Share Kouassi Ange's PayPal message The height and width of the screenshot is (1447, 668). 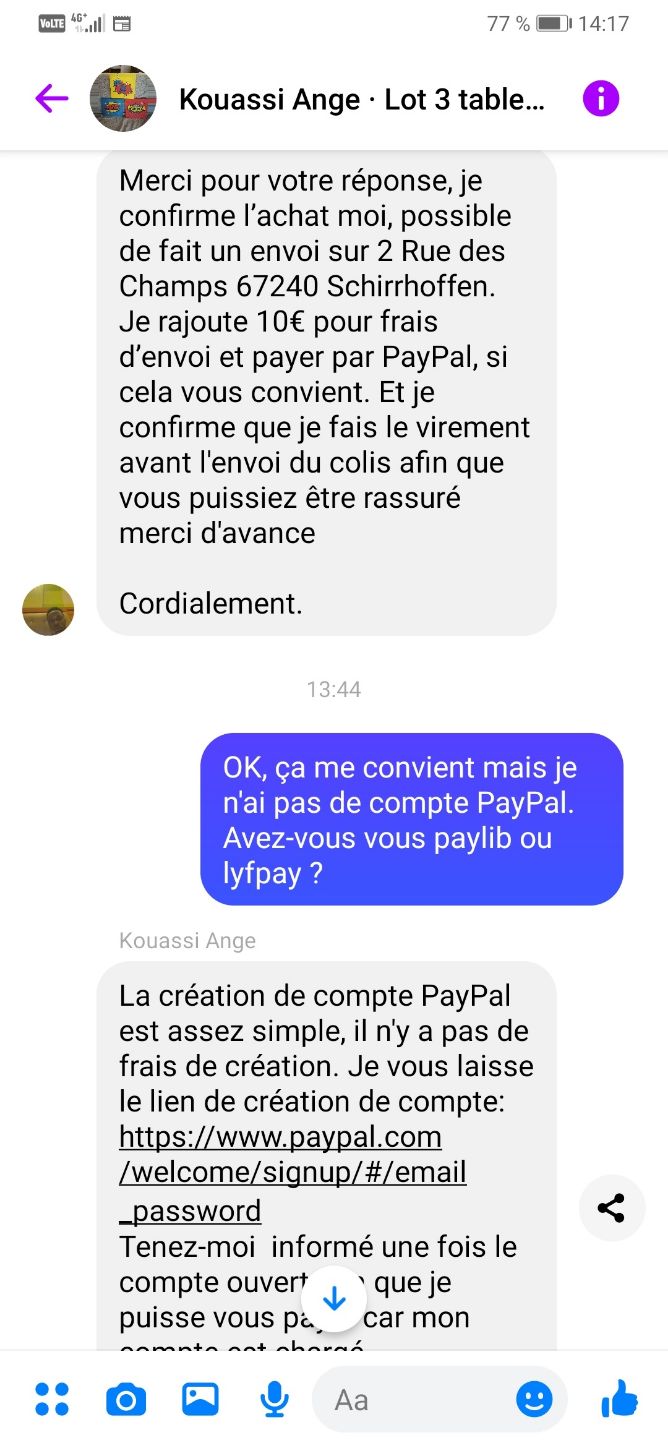(611, 1207)
